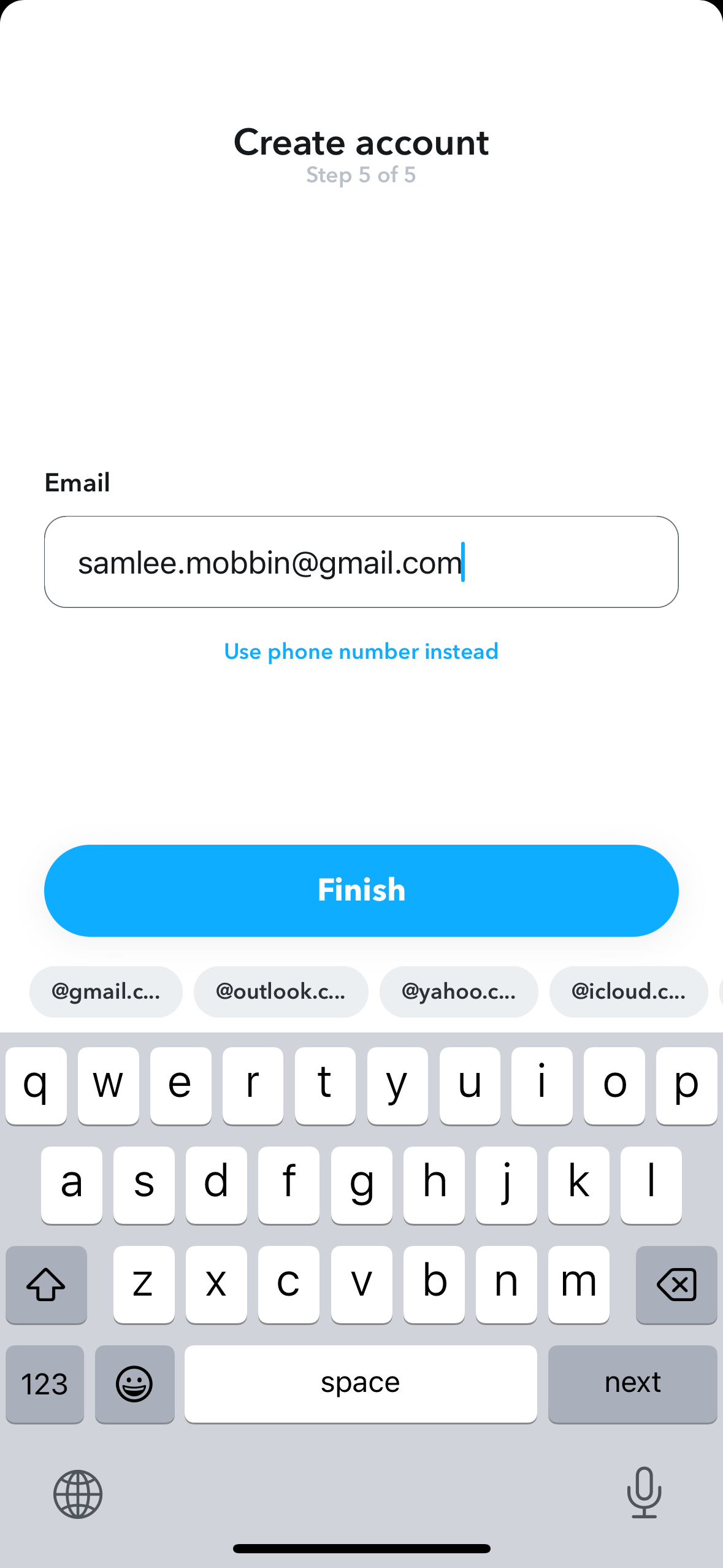Insert the @icloud.c... domain chip

click(629, 991)
